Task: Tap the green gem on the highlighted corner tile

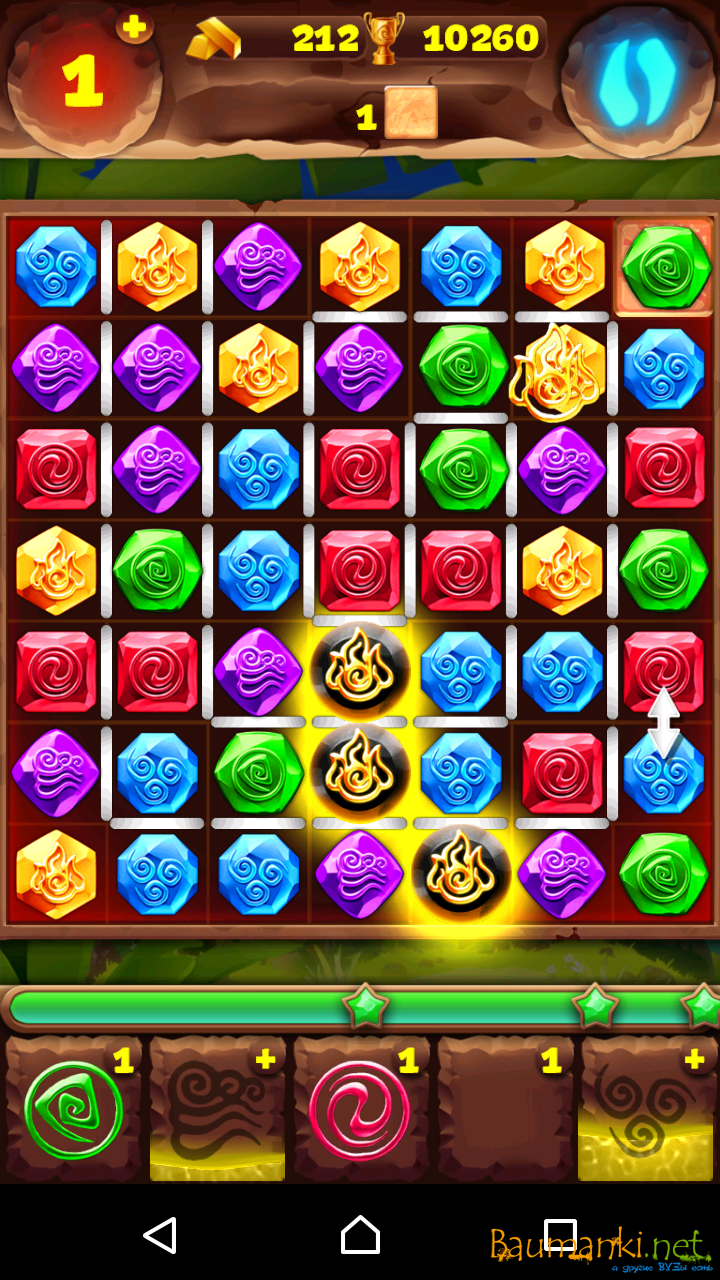Action: [x=664, y=266]
